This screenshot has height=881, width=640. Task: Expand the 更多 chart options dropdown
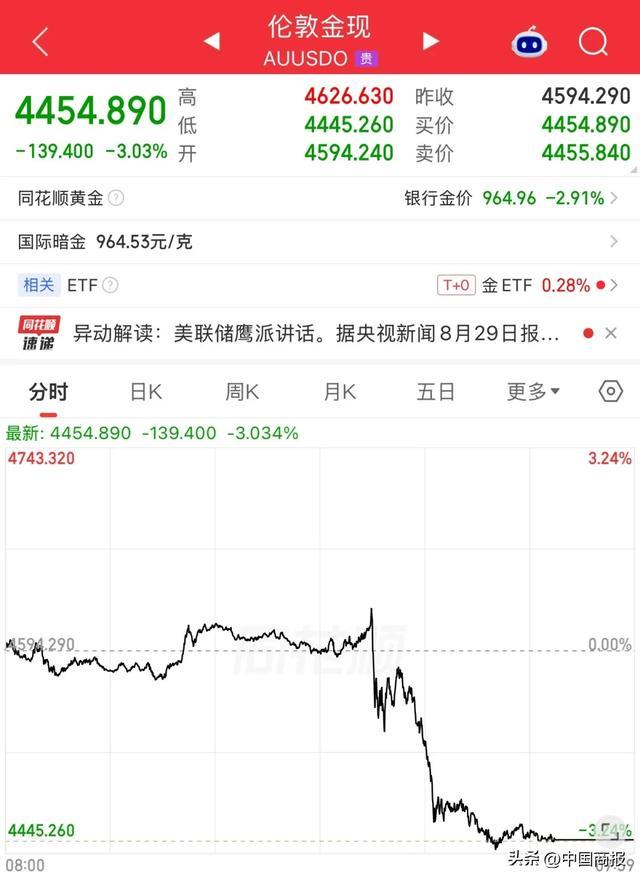pos(533,392)
